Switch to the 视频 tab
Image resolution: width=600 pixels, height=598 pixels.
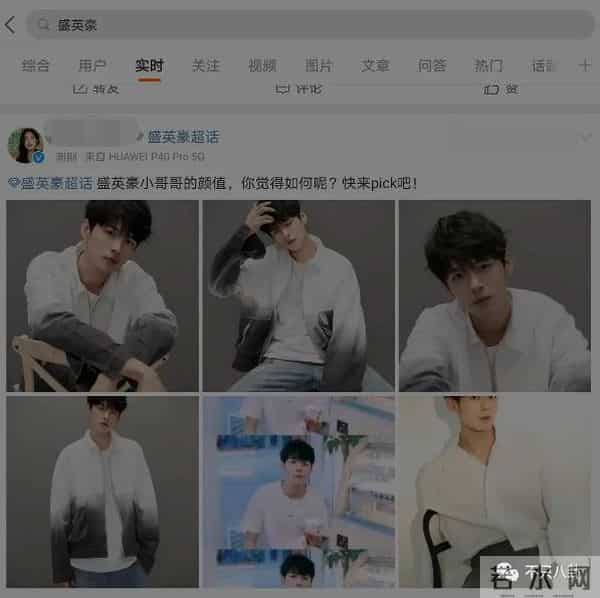pyautogui.click(x=262, y=66)
